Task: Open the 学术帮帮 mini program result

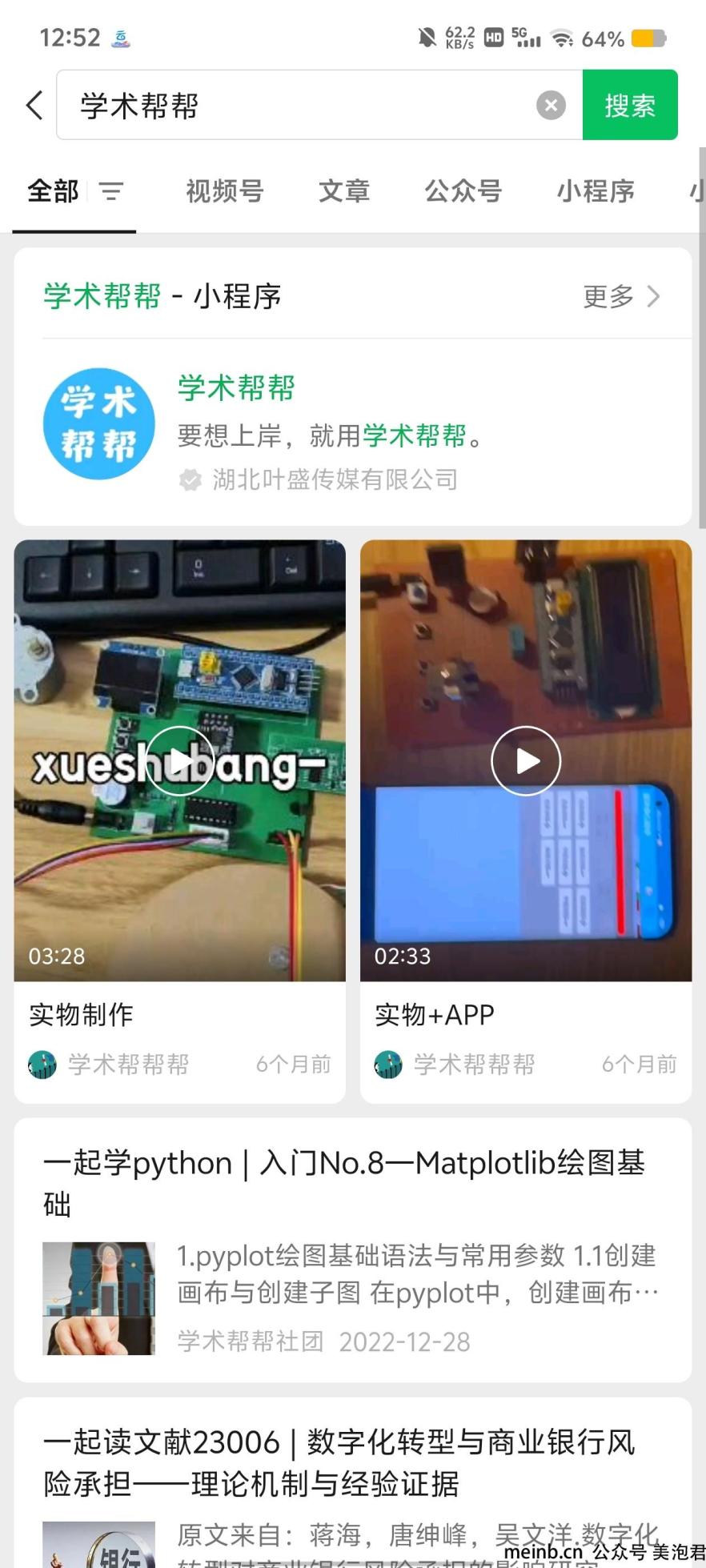Action: (352, 432)
